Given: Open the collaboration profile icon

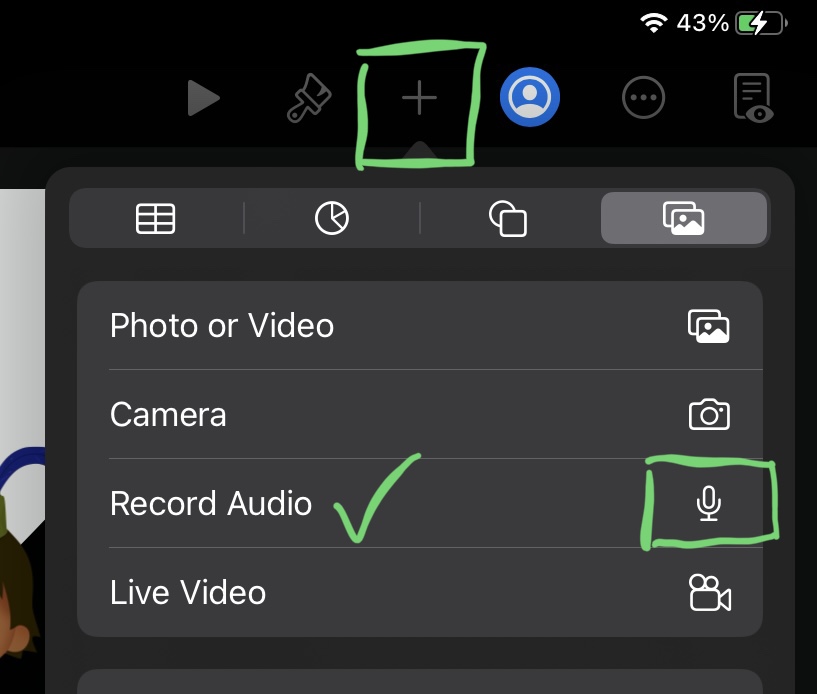Looking at the screenshot, I should [x=530, y=98].
